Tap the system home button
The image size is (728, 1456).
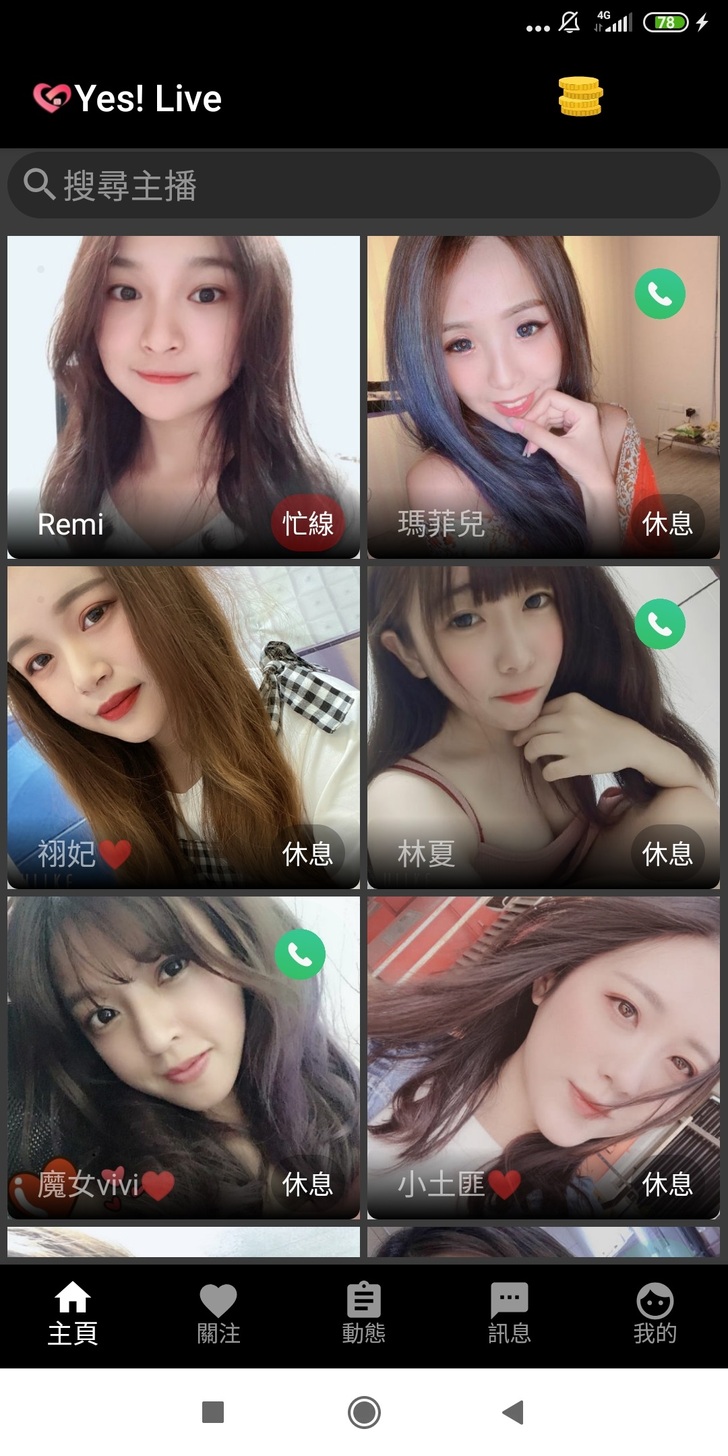pos(364,1412)
